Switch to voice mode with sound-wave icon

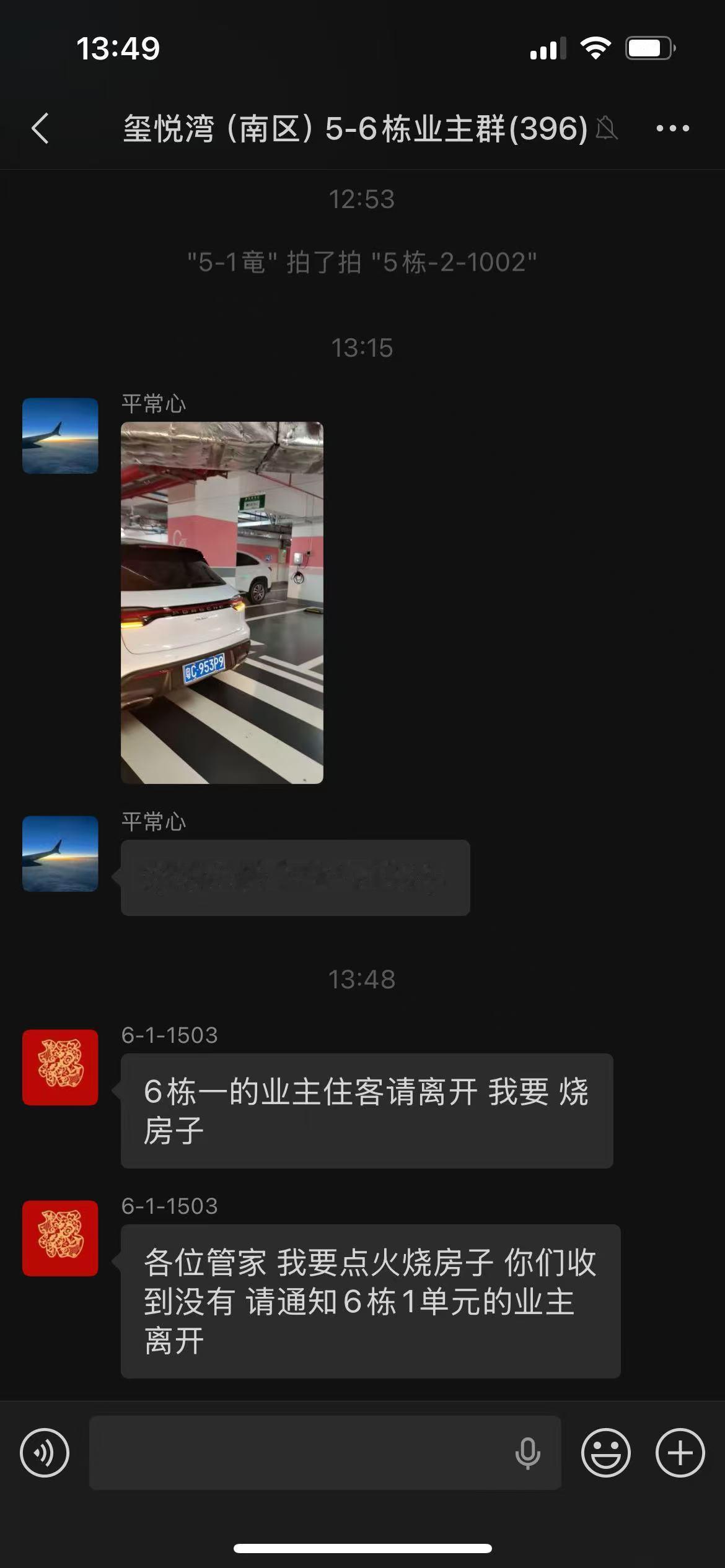click(x=45, y=1452)
